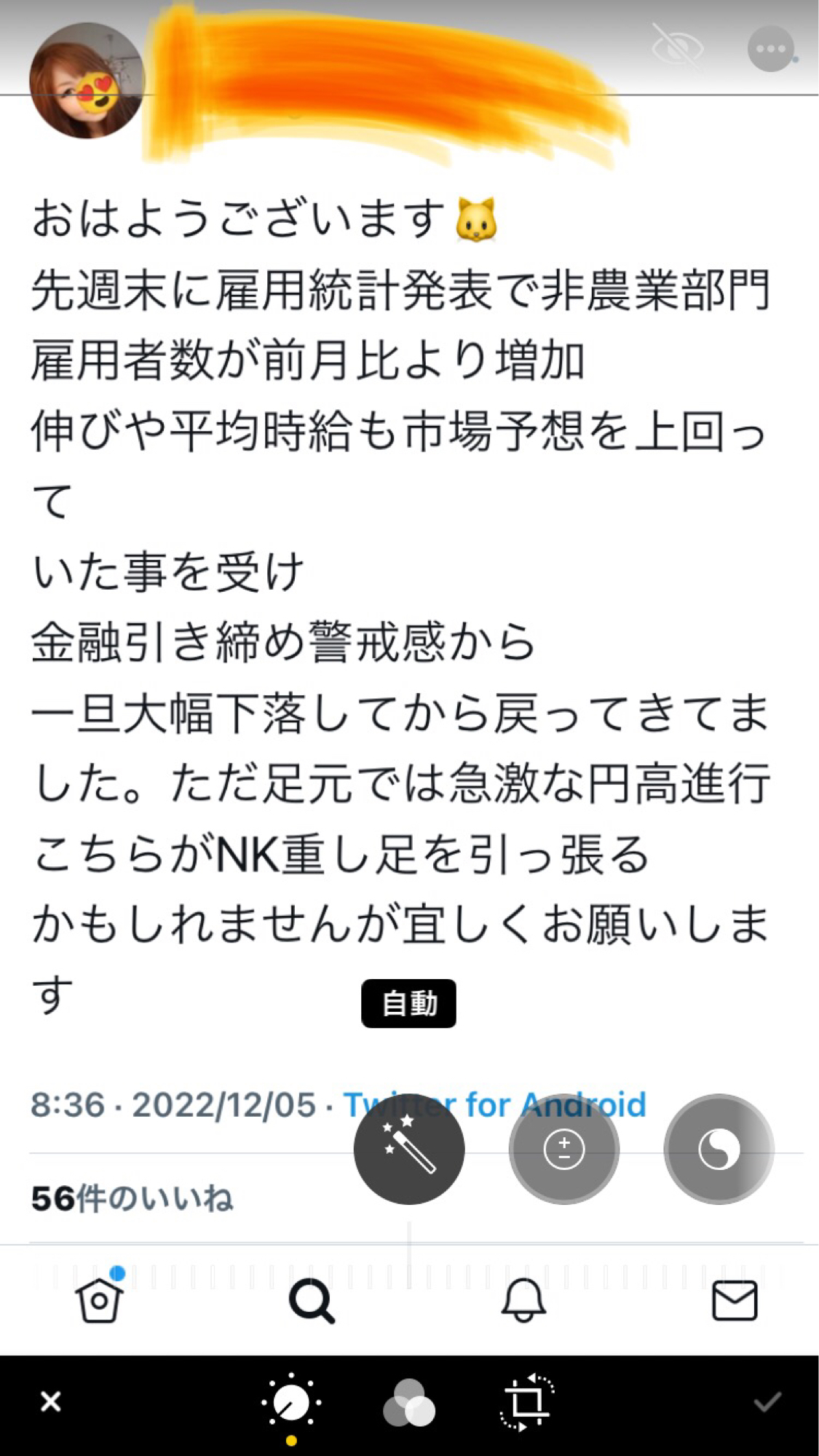Cancel editing with the X button
The width and height of the screenshot is (819, 1456).
pos(50,1401)
